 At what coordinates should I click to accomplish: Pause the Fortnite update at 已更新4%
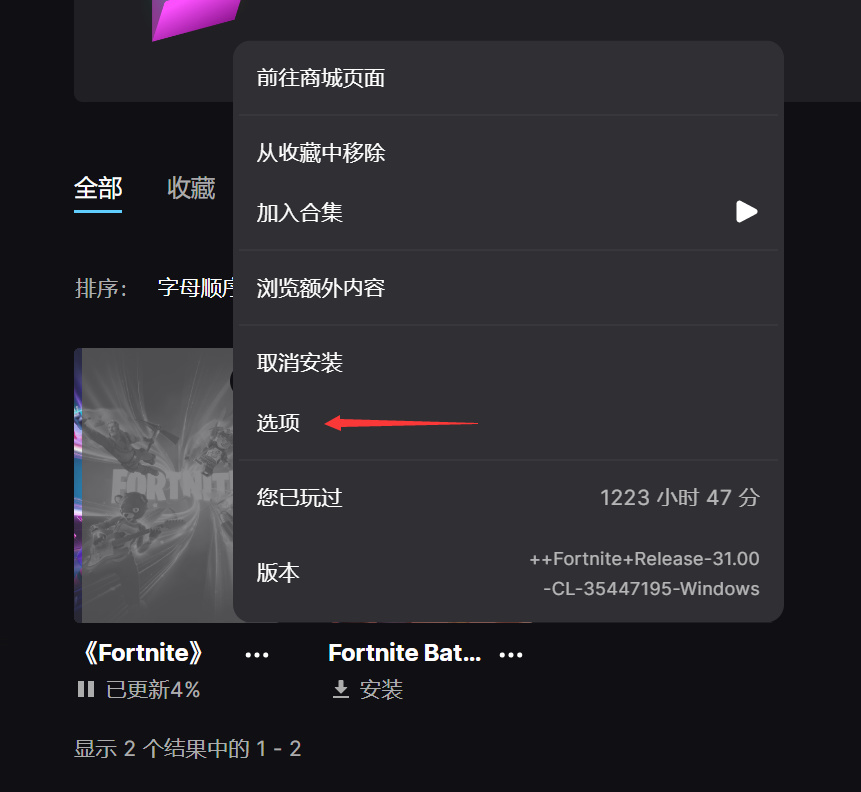tap(86, 689)
